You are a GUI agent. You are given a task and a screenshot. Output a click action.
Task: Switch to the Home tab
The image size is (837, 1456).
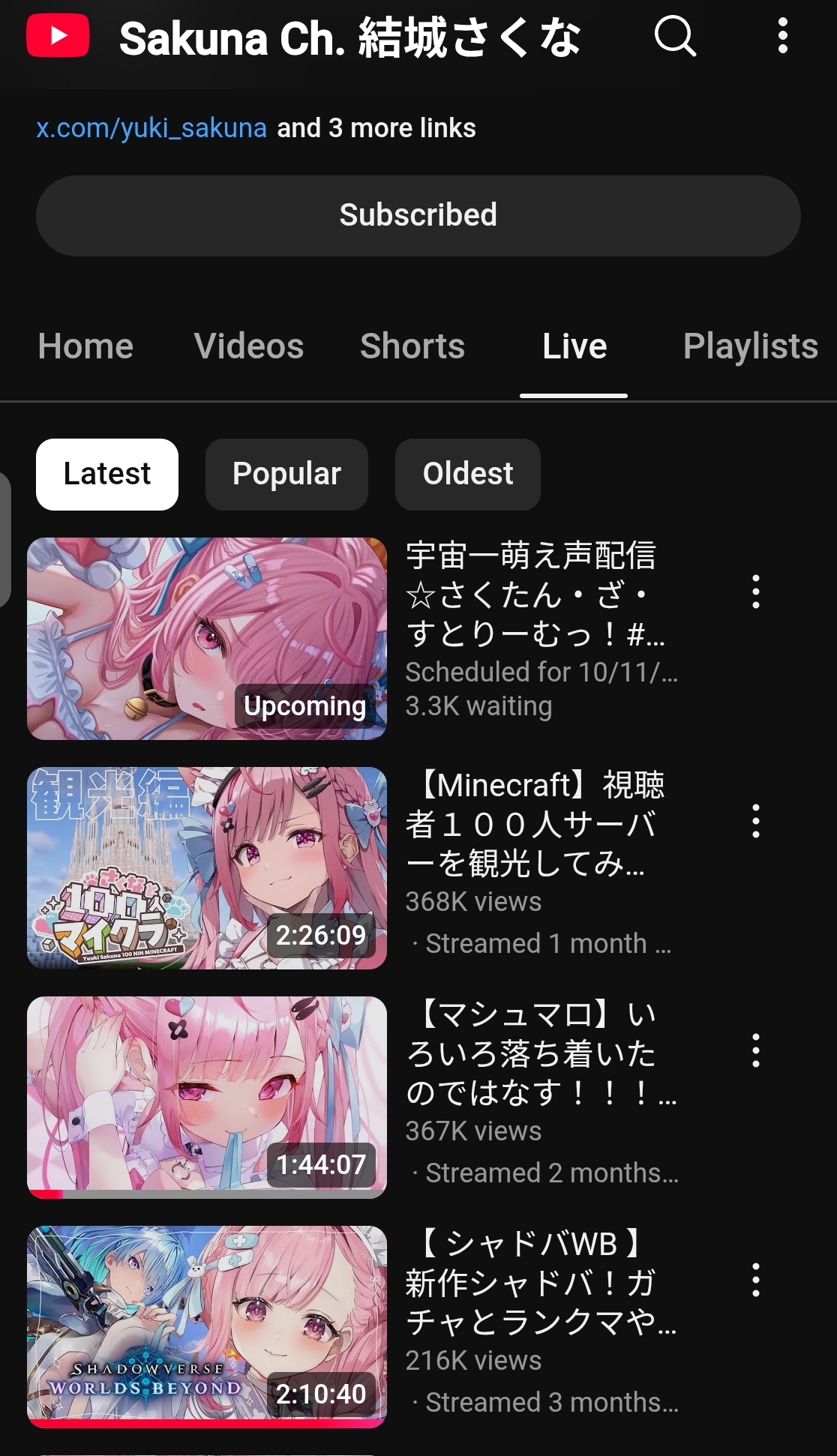tap(85, 346)
